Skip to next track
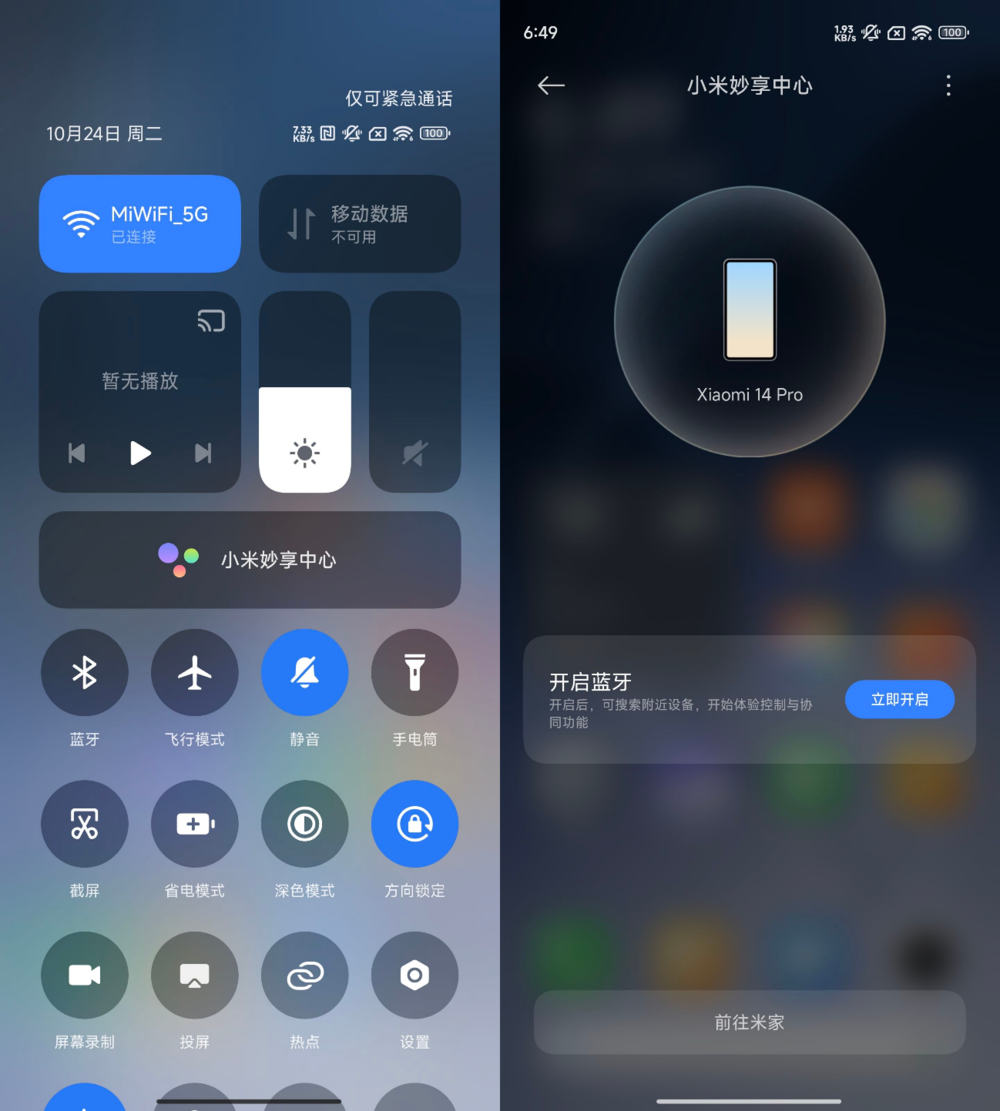Image resolution: width=1000 pixels, height=1111 pixels. pyautogui.click(x=203, y=453)
